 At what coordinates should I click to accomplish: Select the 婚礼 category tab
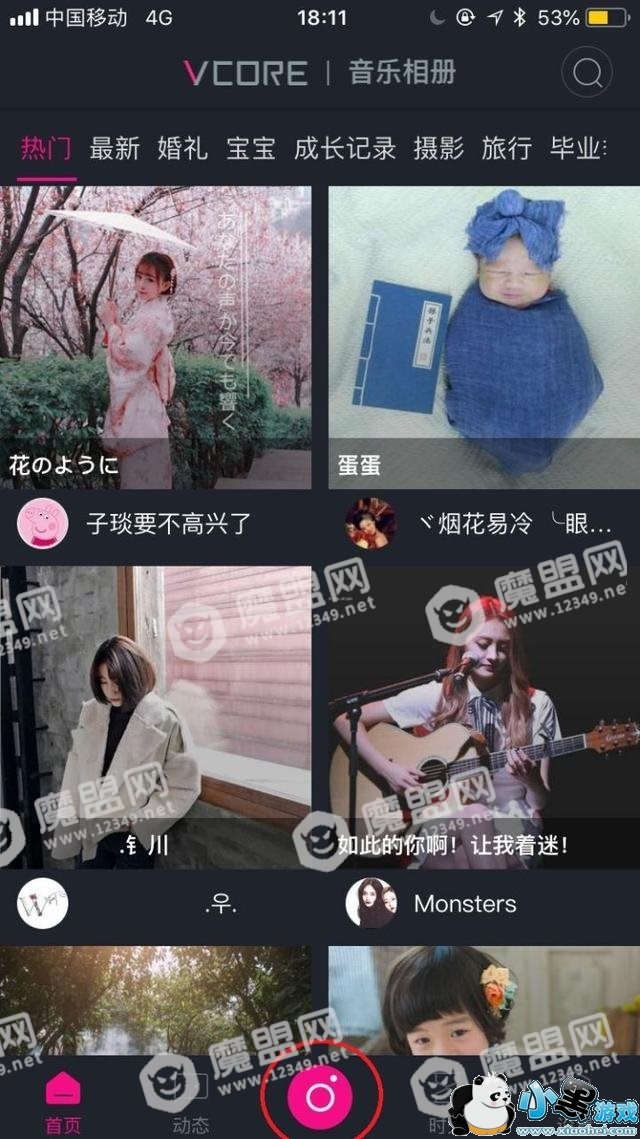coord(182,149)
